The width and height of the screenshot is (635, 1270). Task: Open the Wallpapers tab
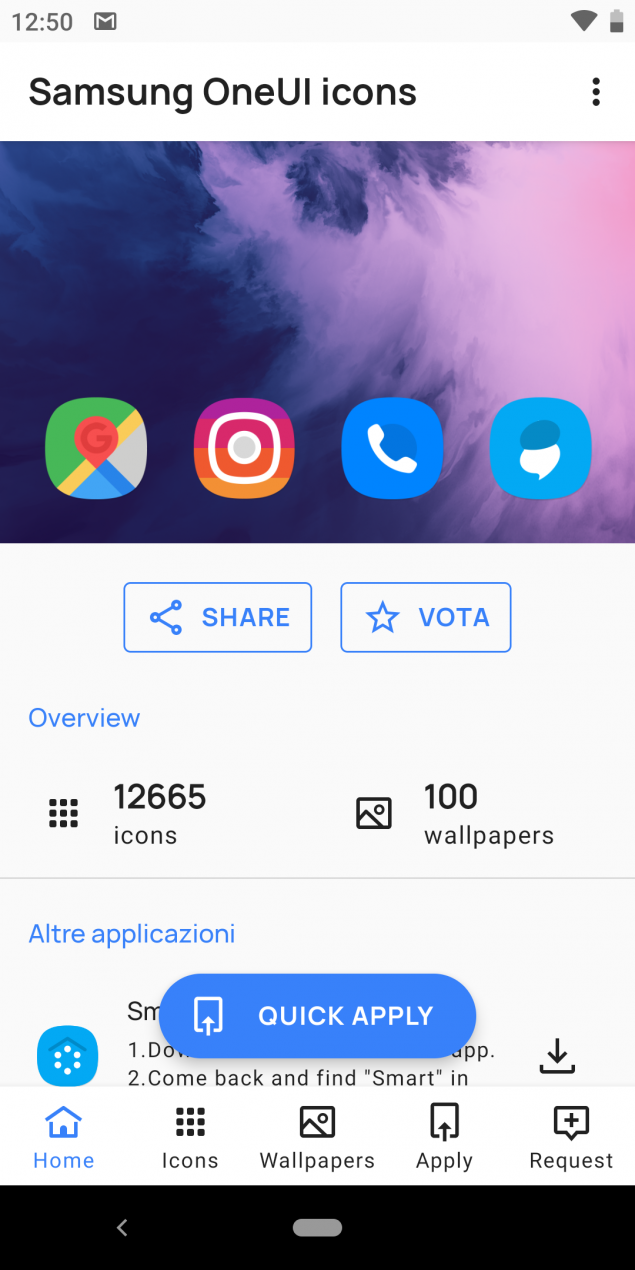coord(317,1136)
